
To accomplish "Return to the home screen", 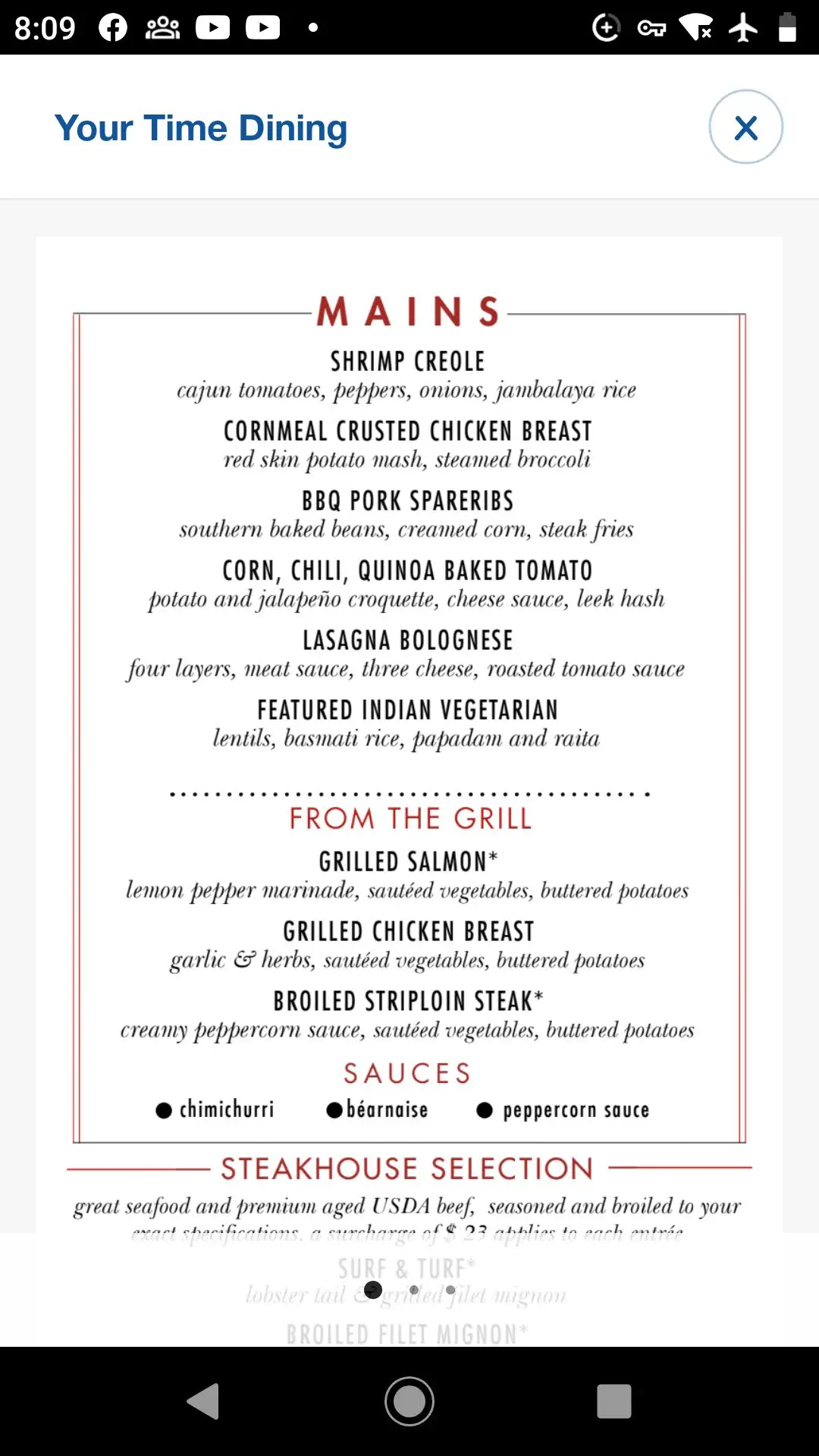I will point(409,1401).
